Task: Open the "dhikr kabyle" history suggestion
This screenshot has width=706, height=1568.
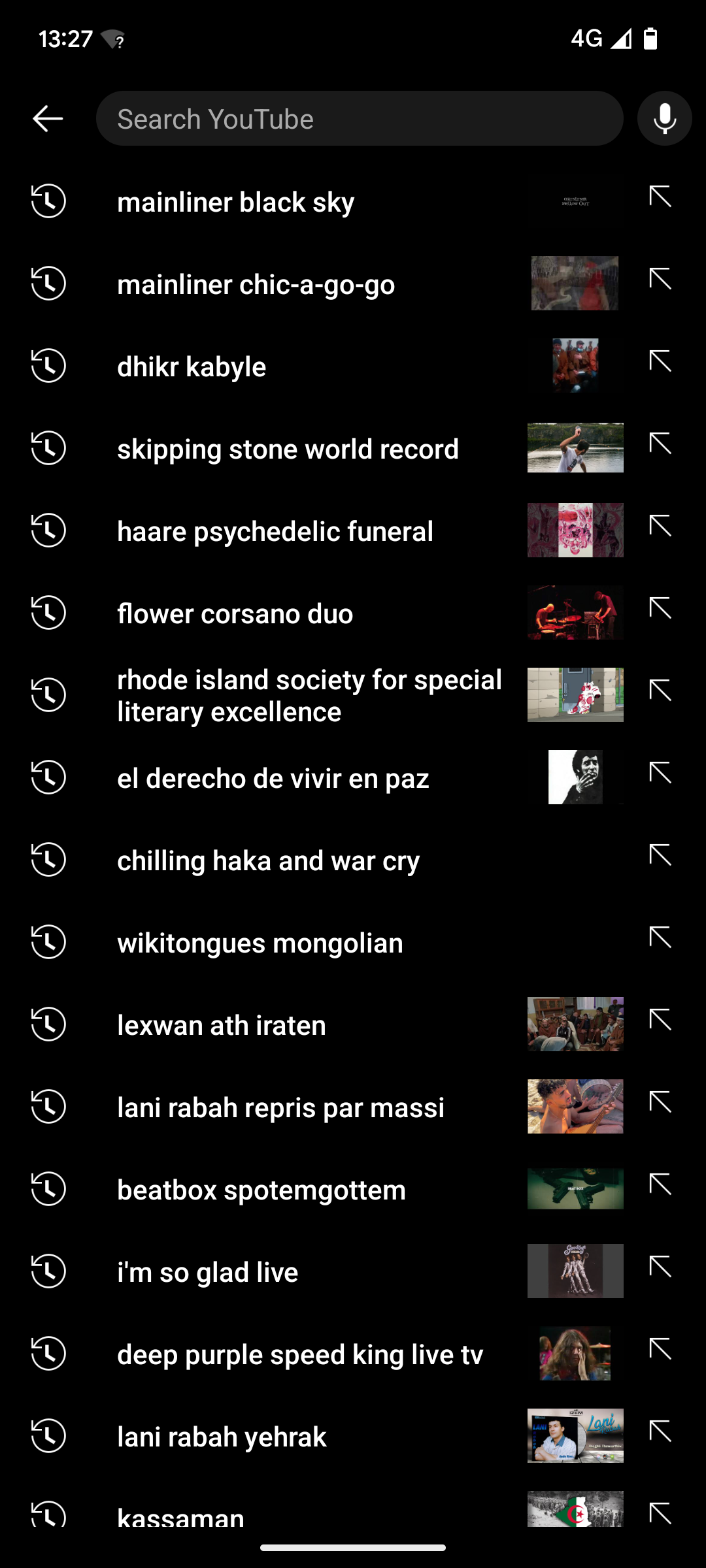Action: pos(192,367)
